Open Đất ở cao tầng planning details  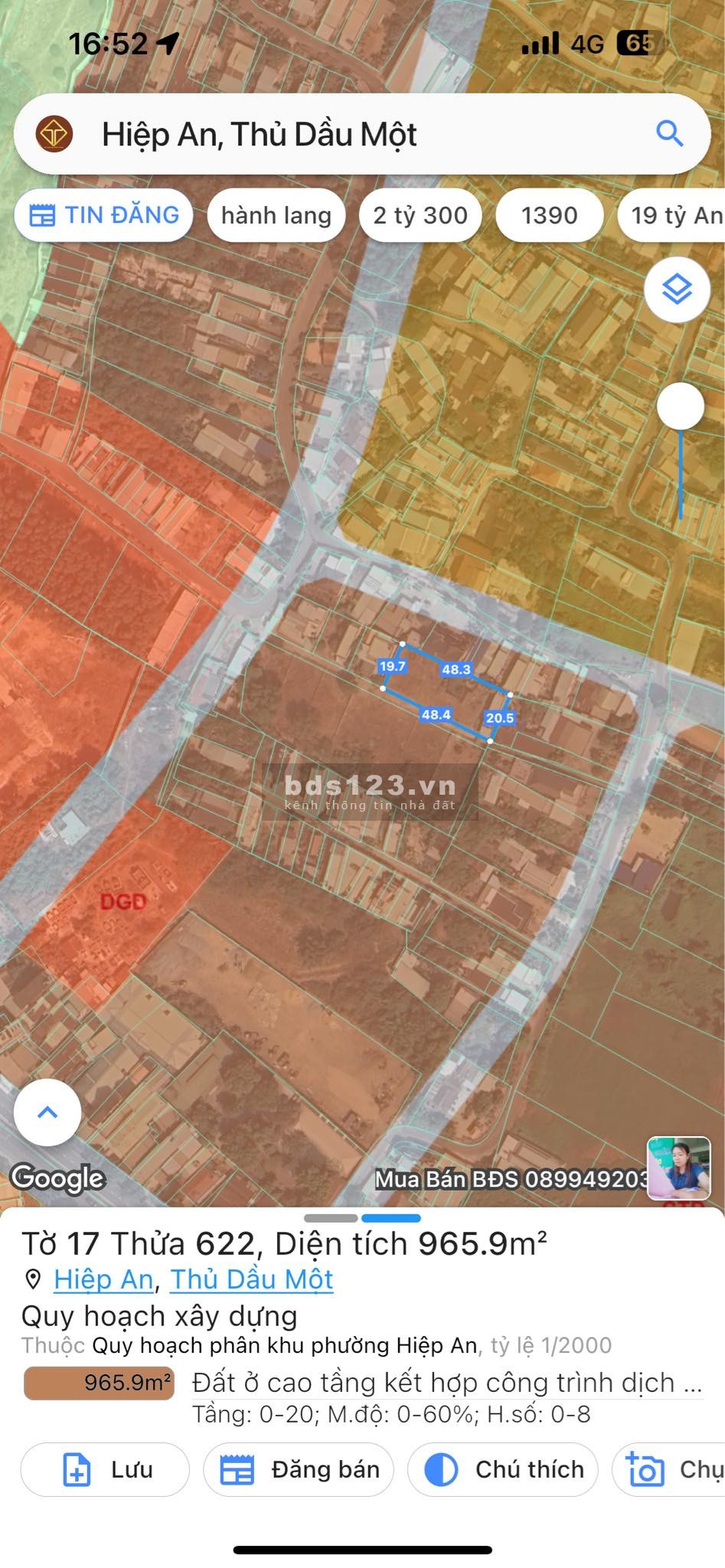[446, 1383]
